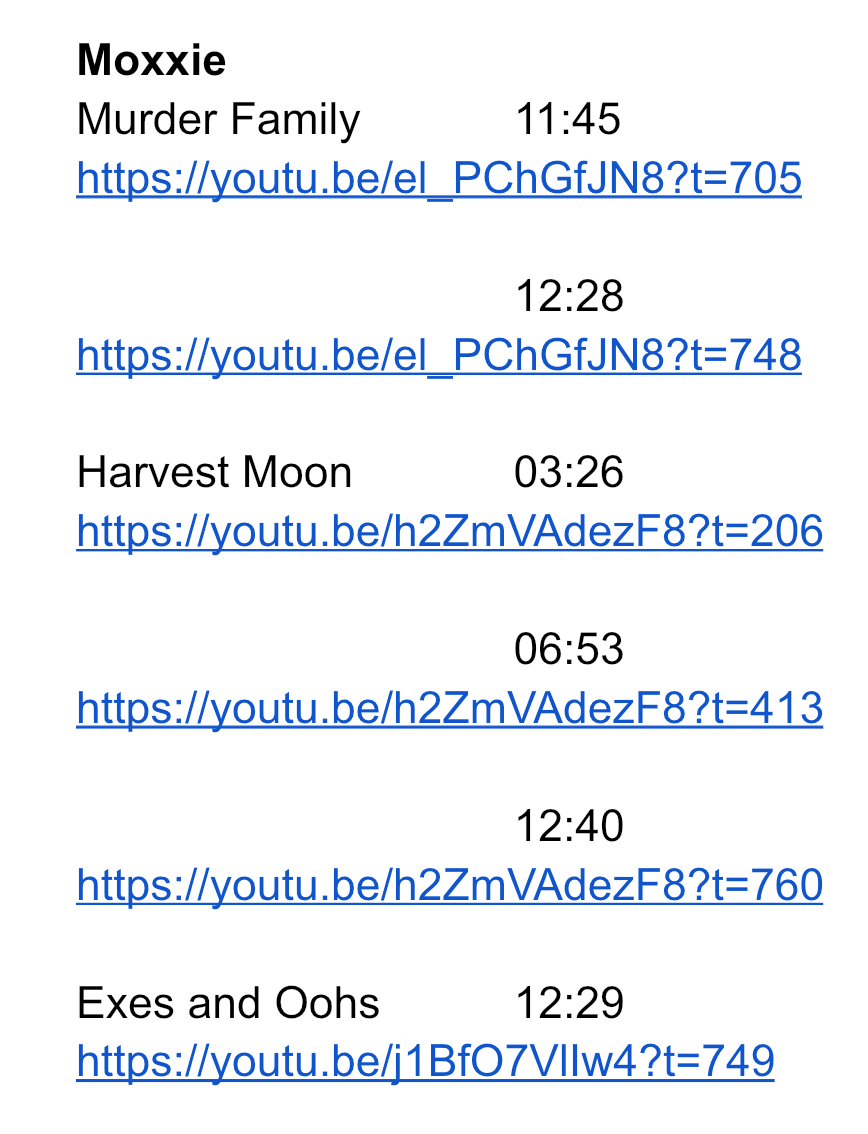Screen dimensions: 868x1134
Task: Open the youtu.be link ending t=748
Action: [x=439, y=356]
